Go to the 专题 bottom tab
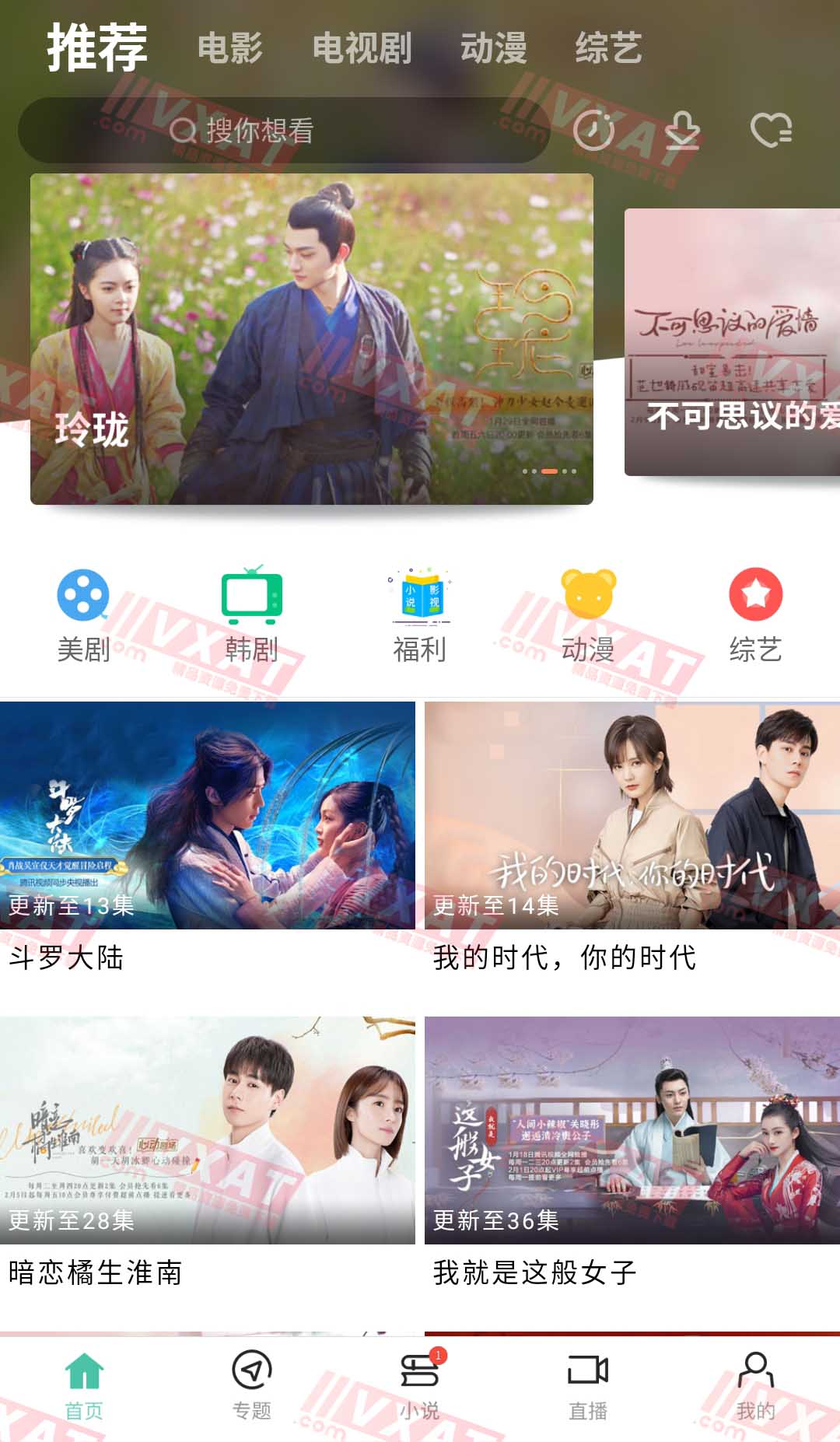 tap(251, 1386)
